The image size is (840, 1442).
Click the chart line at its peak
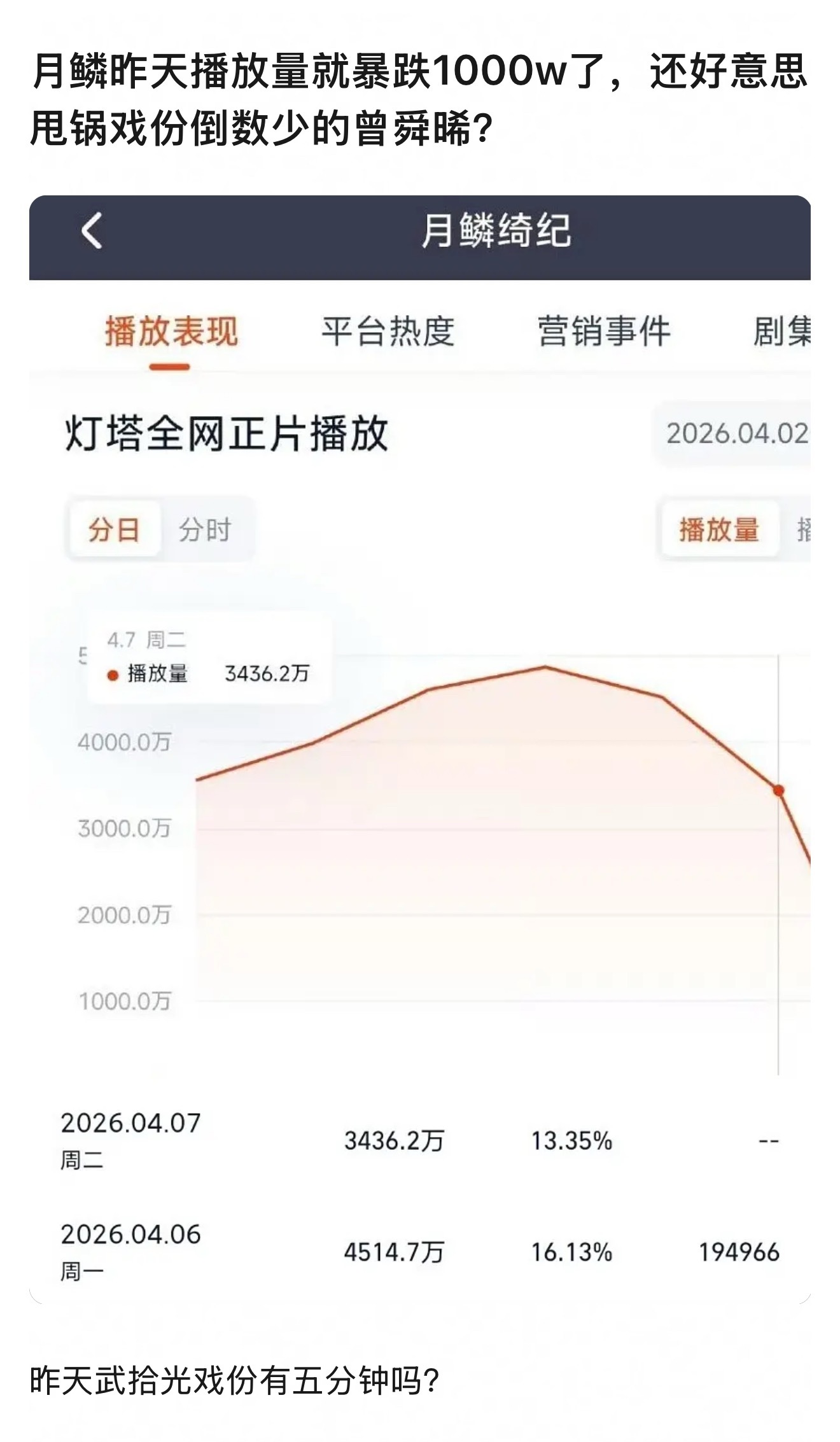544,667
